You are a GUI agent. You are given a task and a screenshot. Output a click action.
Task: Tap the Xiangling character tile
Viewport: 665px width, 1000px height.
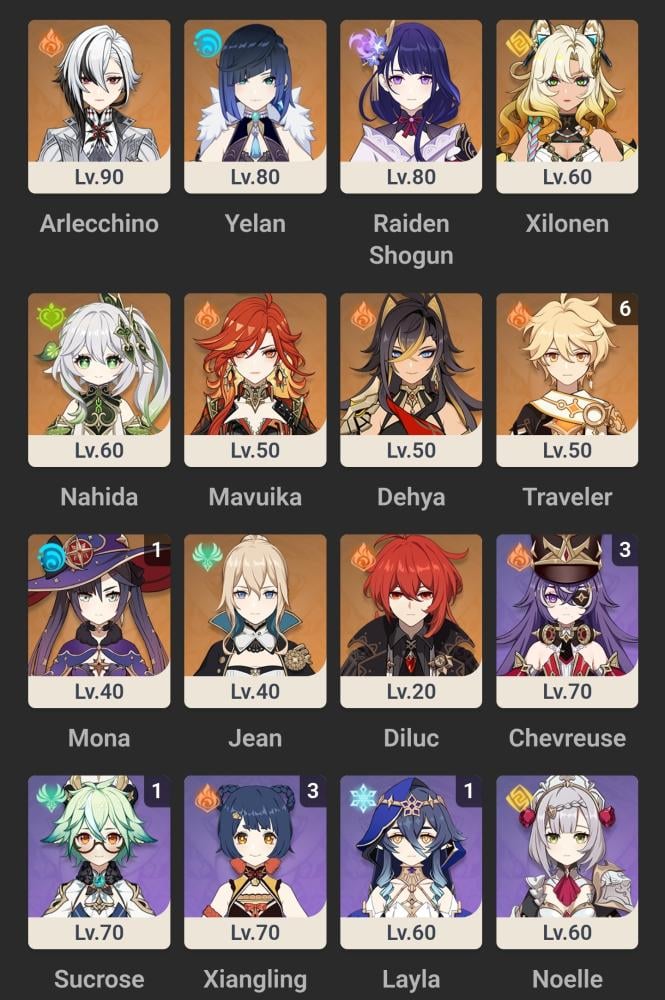[x=255, y=862]
